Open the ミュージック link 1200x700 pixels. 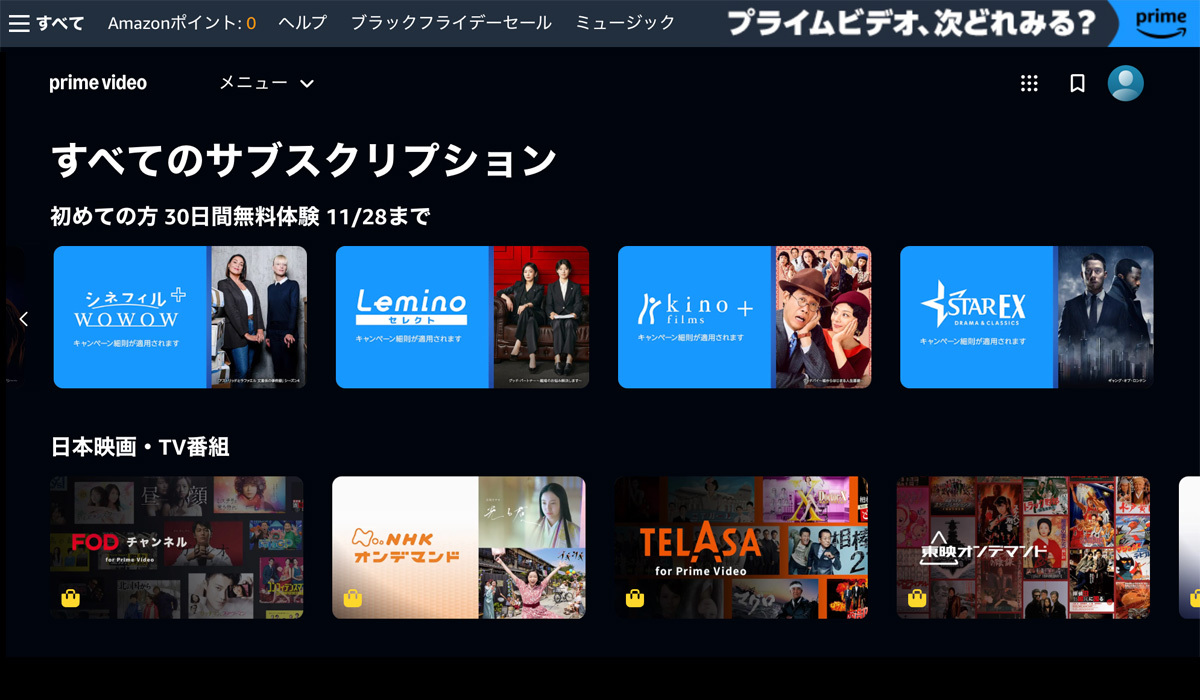(x=625, y=23)
